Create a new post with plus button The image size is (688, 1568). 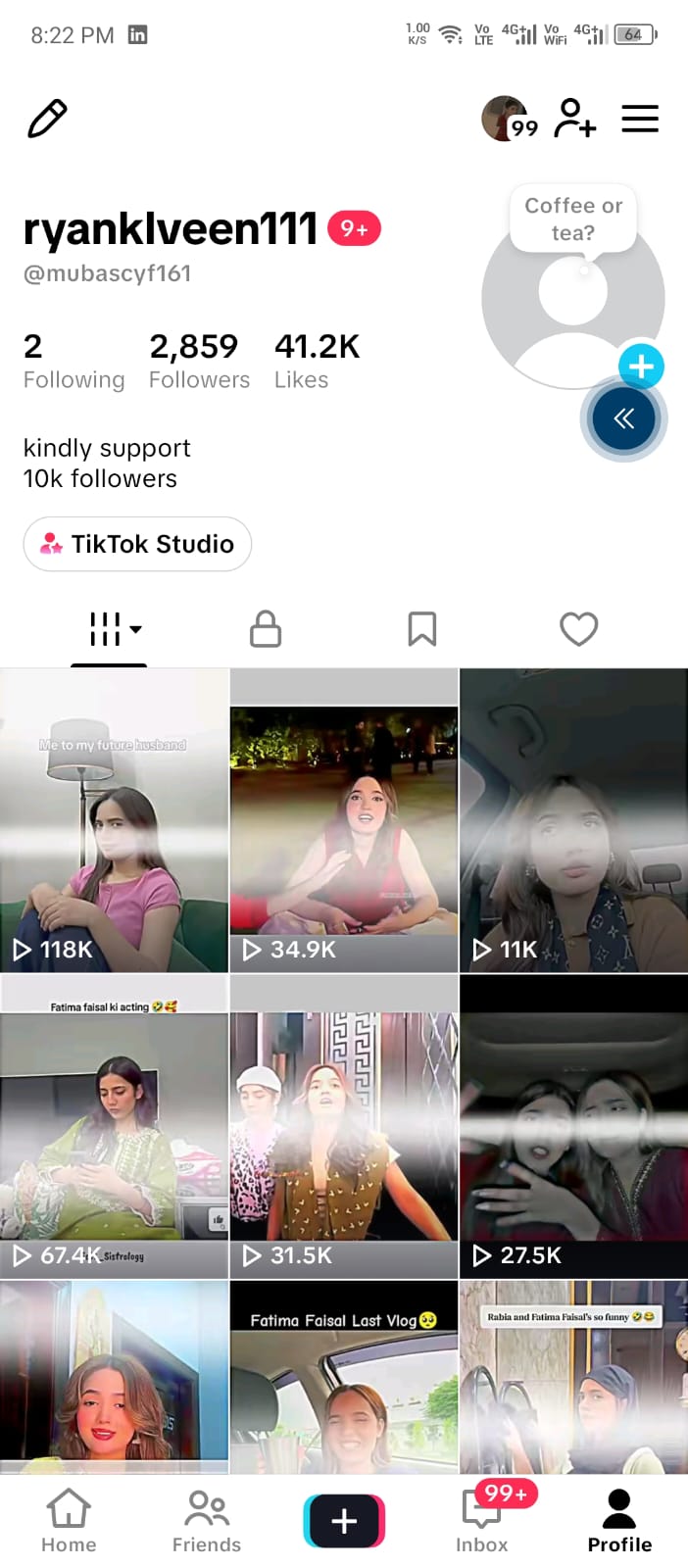[x=344, y=1521]
